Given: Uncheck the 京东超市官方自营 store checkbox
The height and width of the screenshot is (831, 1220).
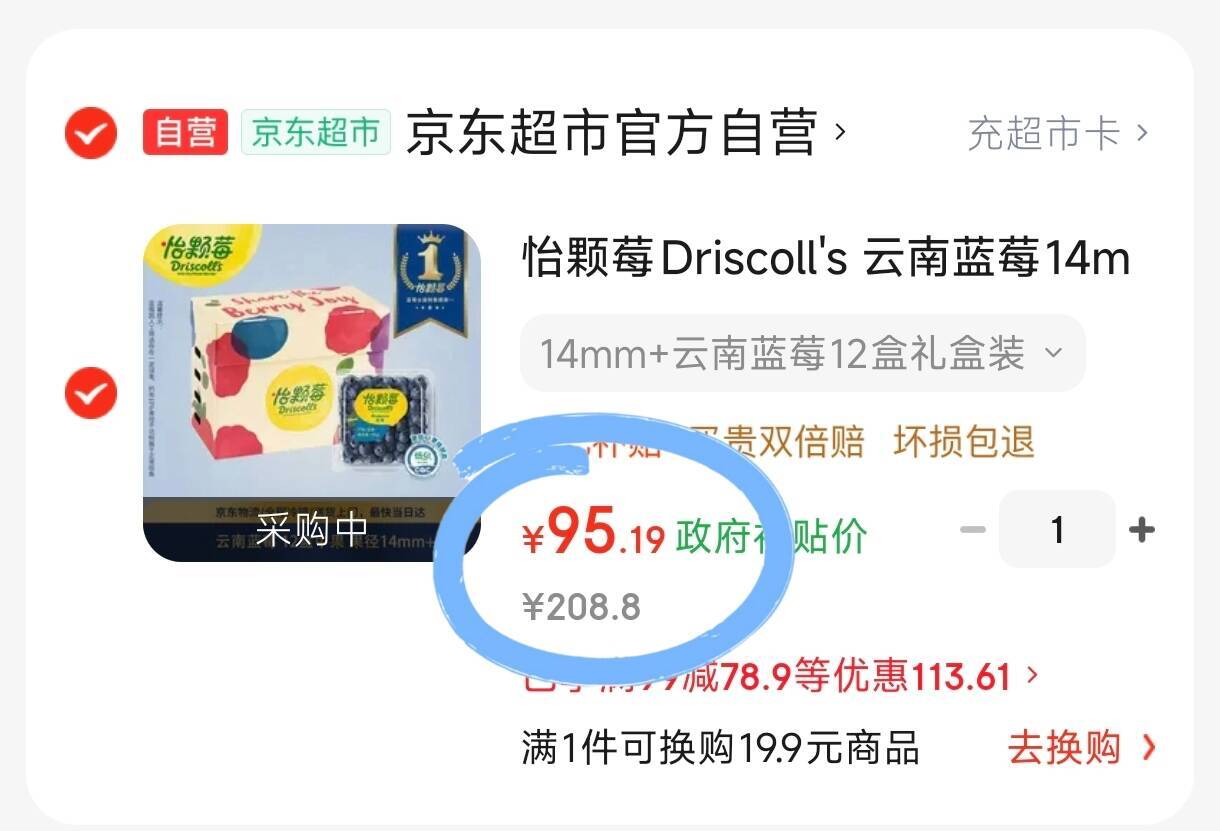Looking at the screenshot, I should point(91,133).
